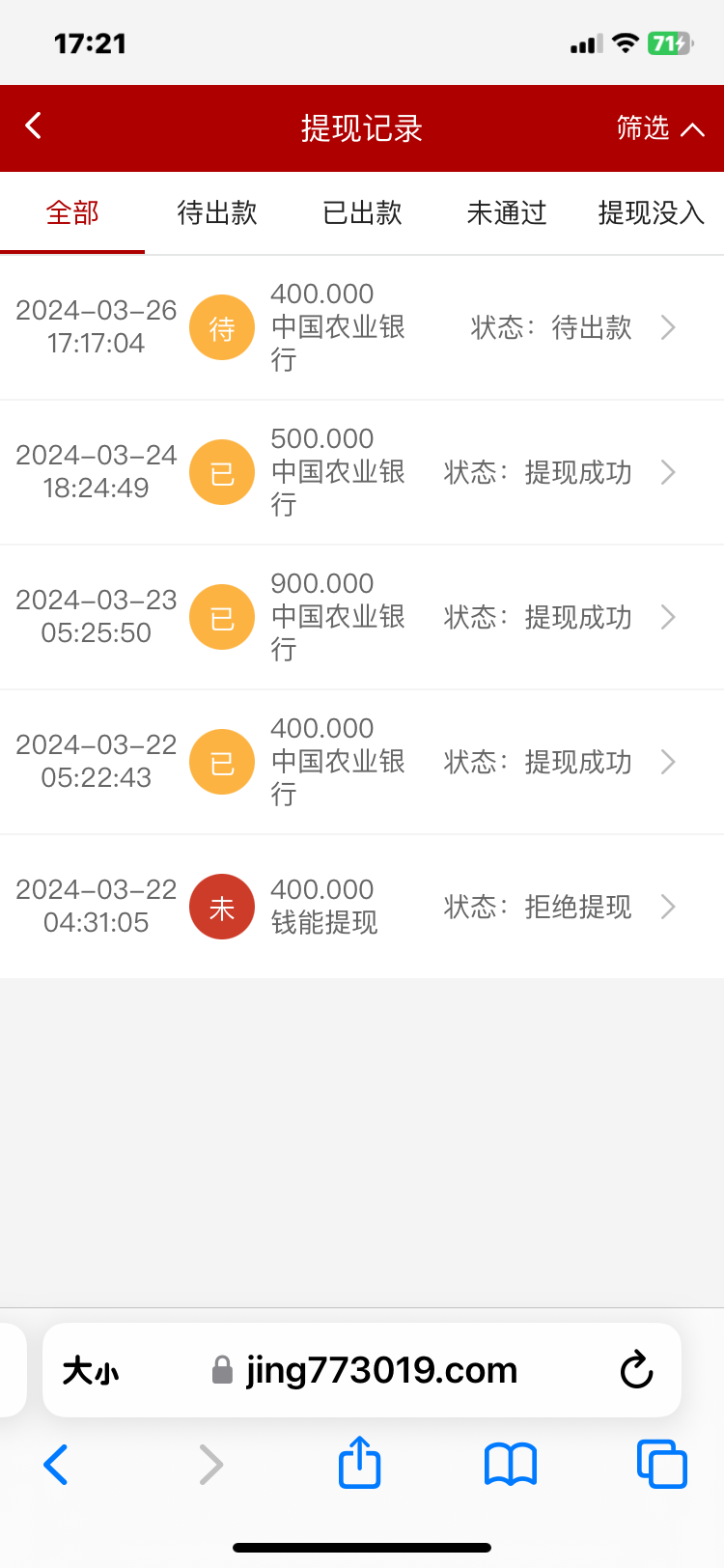Select the 未通过 tab
The image size is (724, 1568).
[x=507, y=212]
